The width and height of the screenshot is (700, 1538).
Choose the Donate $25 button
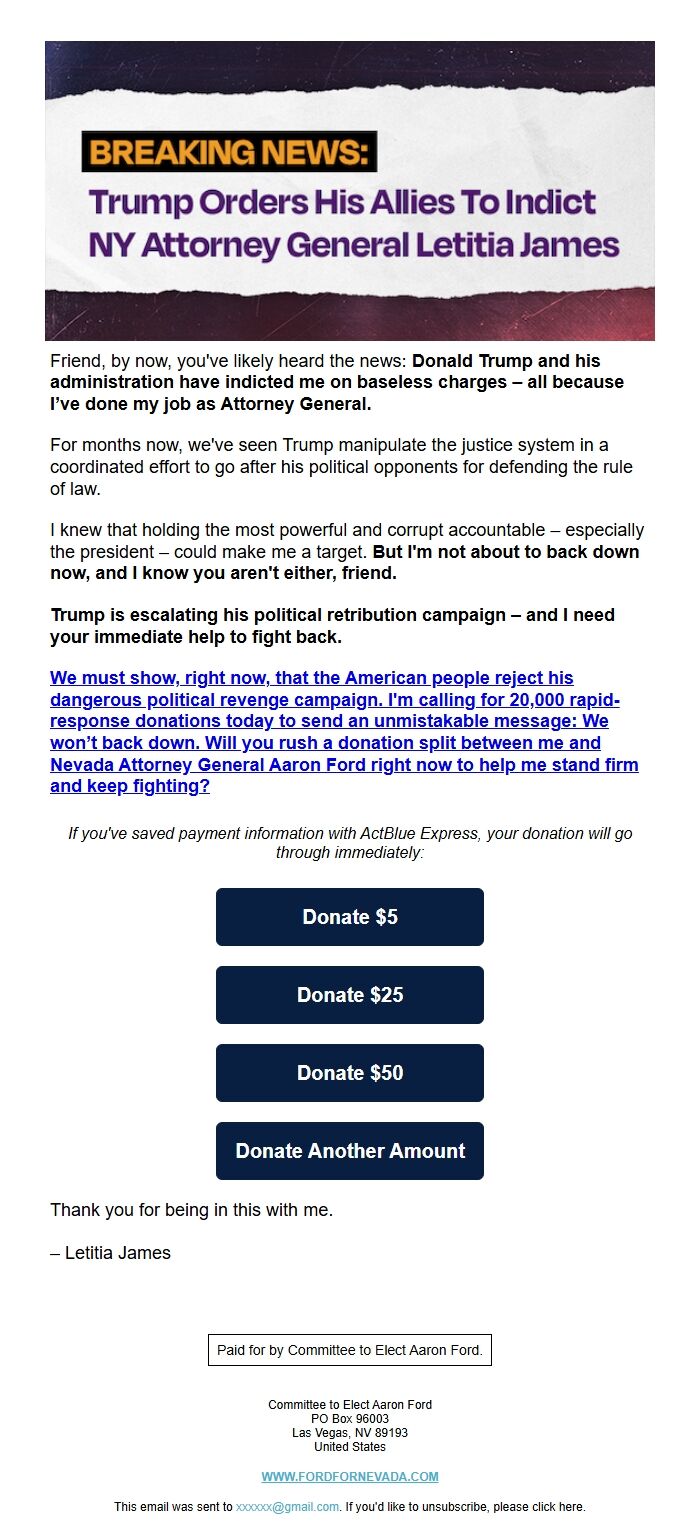click(350, 995)
